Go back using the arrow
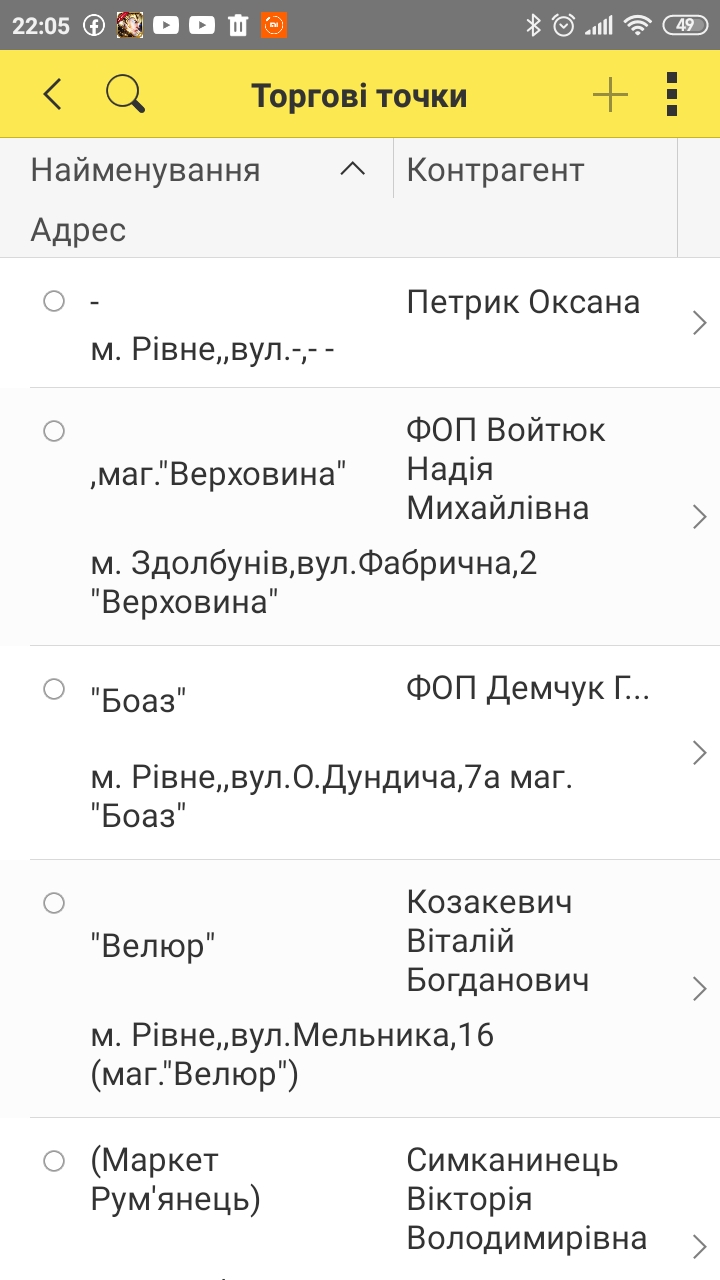This screenshot has width=720, height=1280. click(x=53, y=95)
